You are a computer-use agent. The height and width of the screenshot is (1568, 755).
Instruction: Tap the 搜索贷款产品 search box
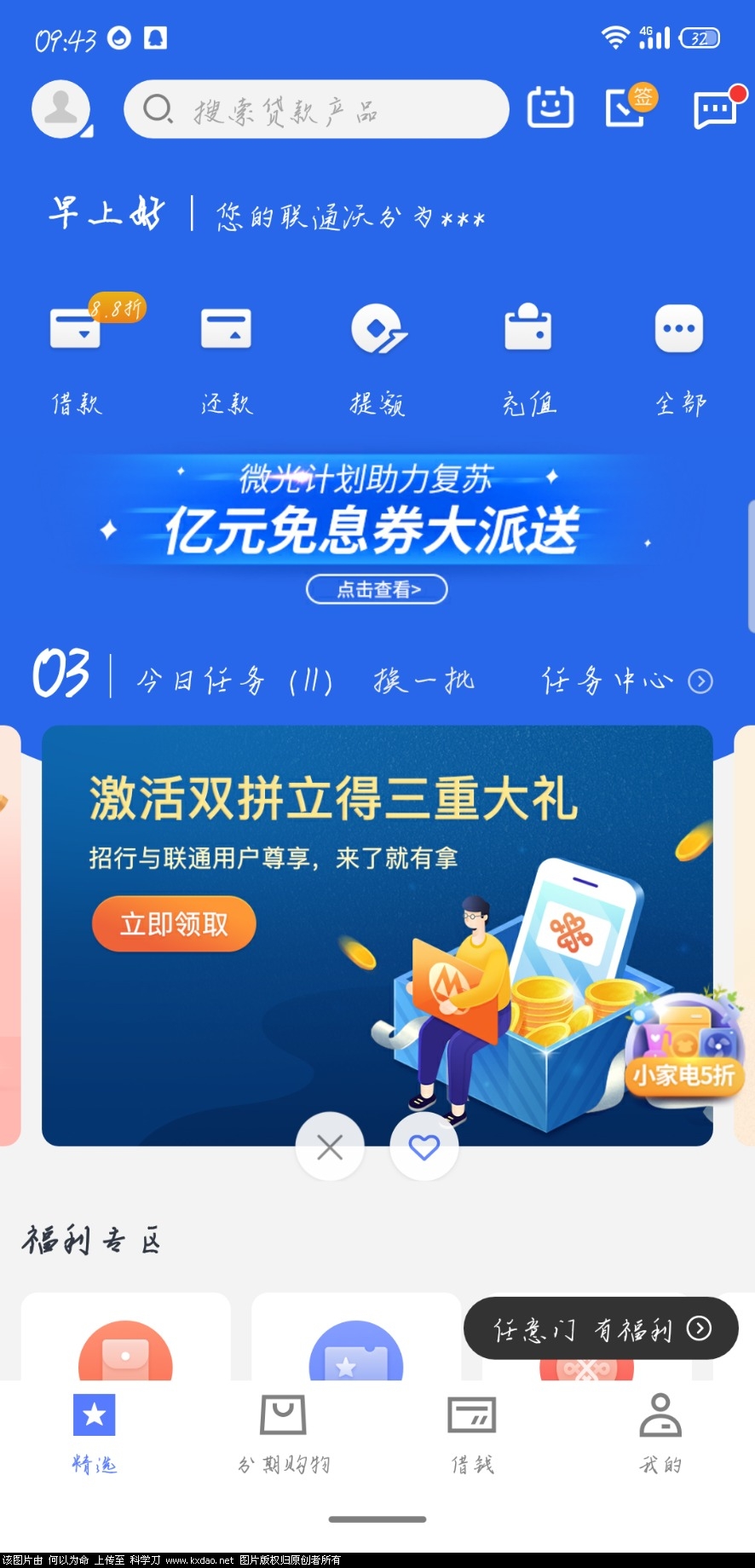pos(316,109)
